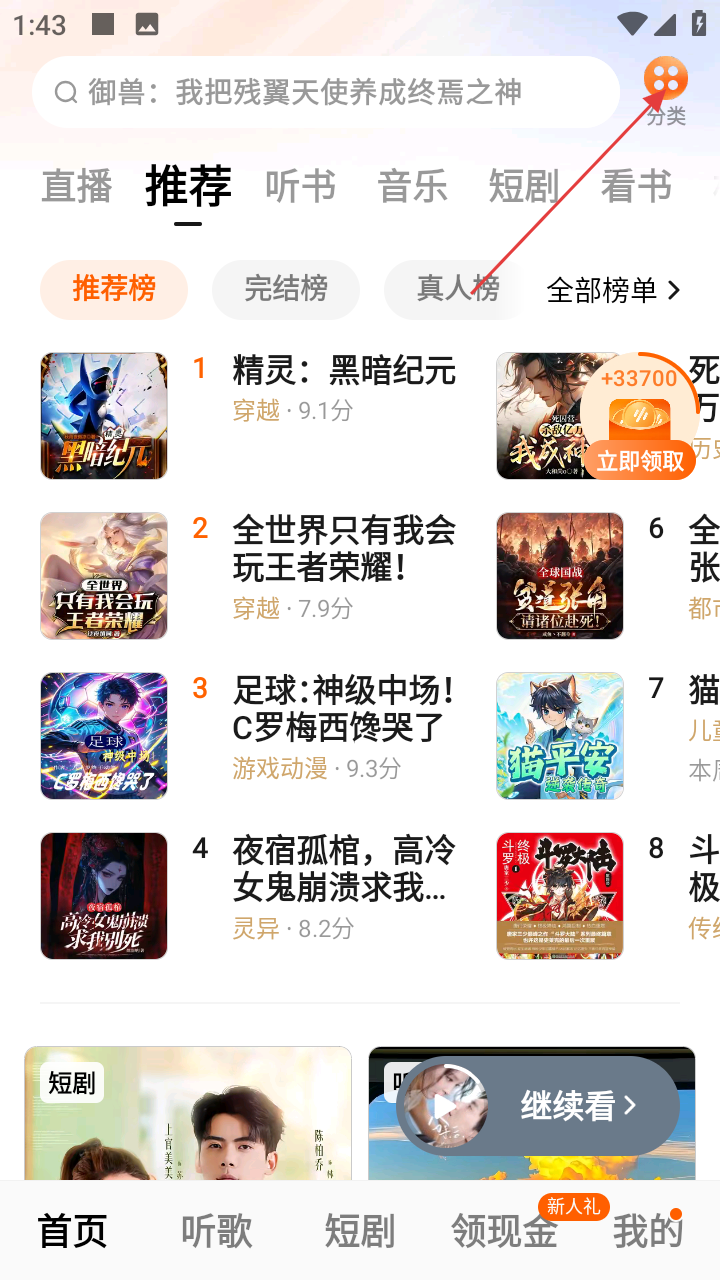Switch to the 短剧 top tab
Screen dimensions: 720x1280
tap(524, 187)
